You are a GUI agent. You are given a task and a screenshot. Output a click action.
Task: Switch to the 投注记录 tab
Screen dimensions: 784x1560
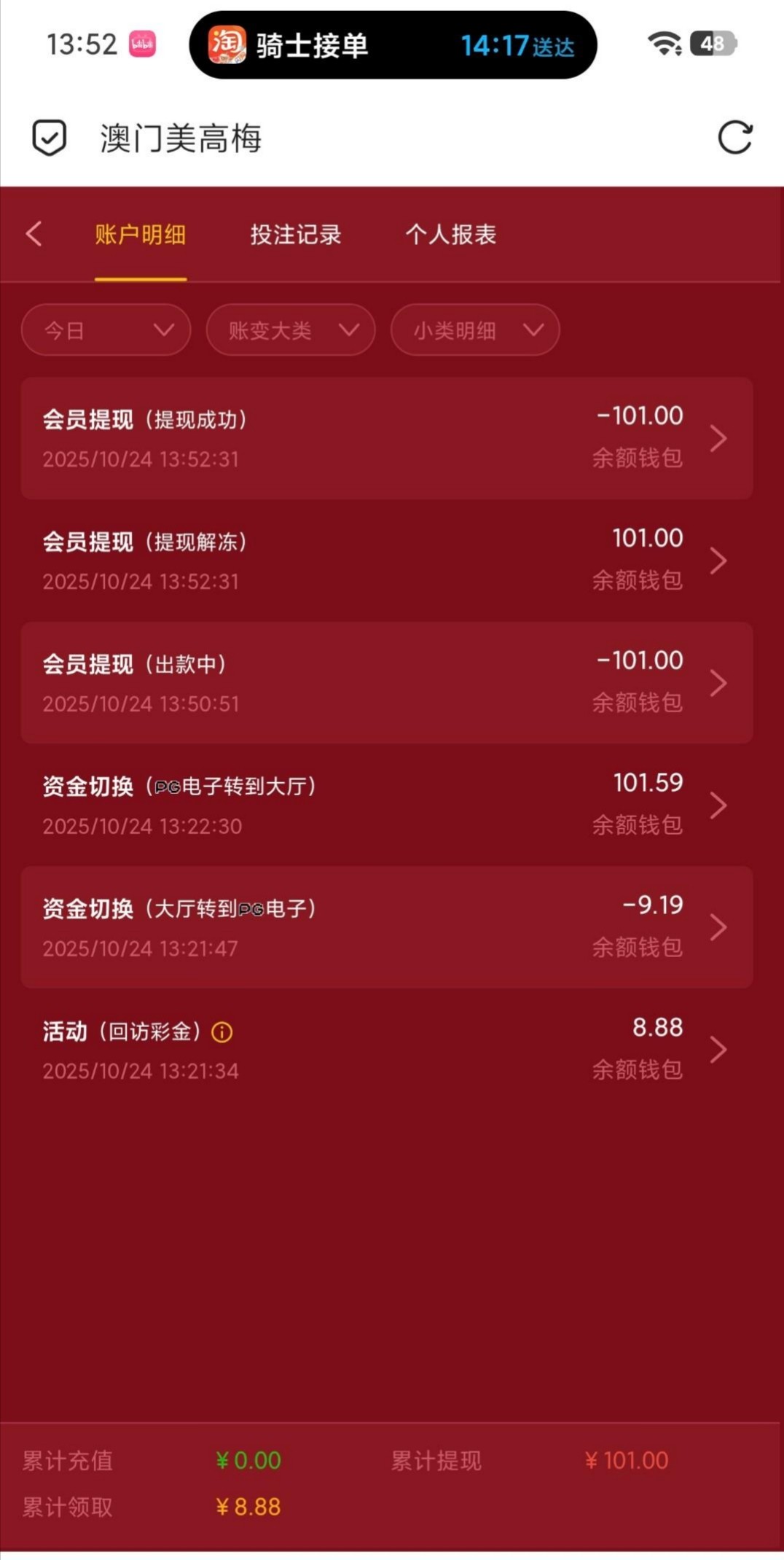(296, 235)
